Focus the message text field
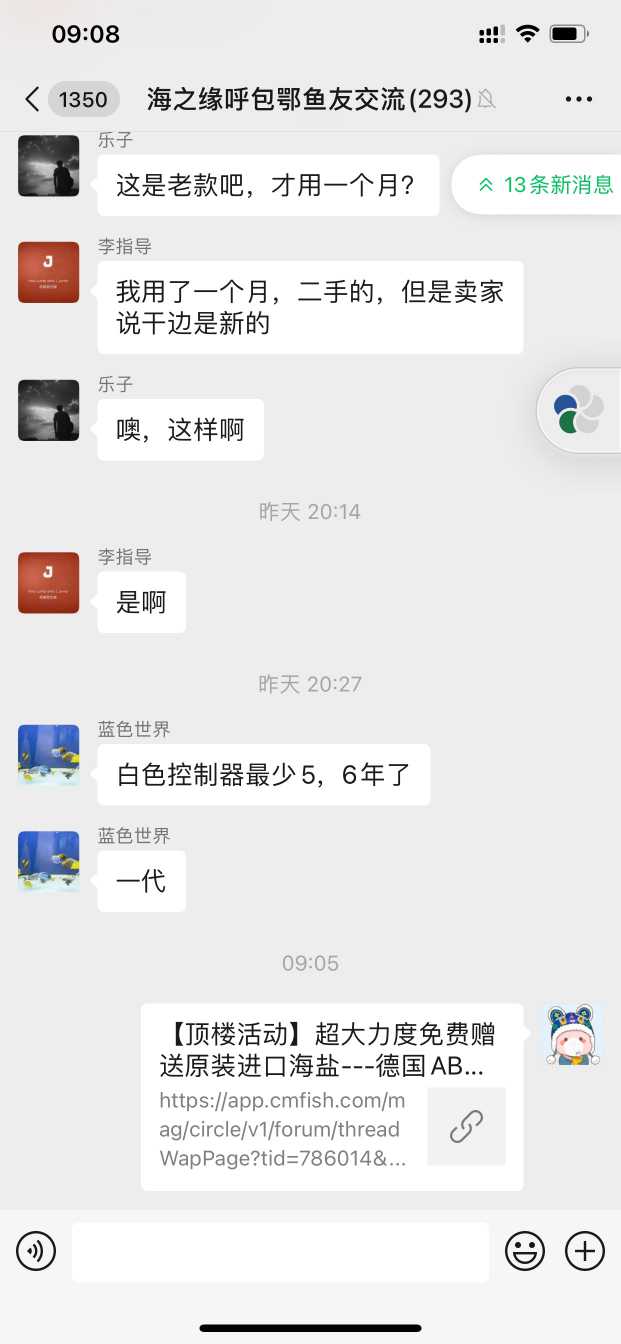 (280, 1251)
